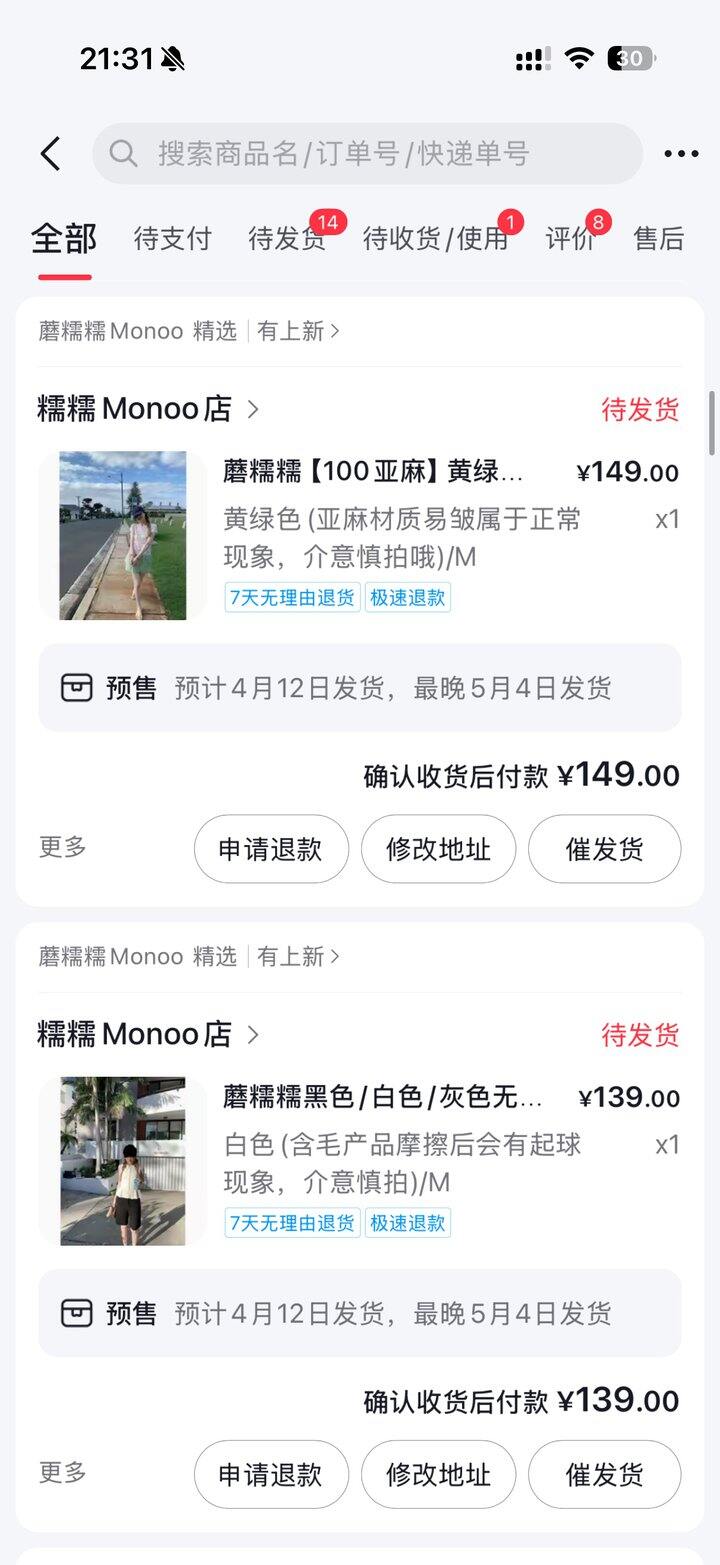Image resolution: width=720 pixels, height=1565 pixels.
Task: Open 更多 options for the ¥139 order
Action: coord(63,1472)
